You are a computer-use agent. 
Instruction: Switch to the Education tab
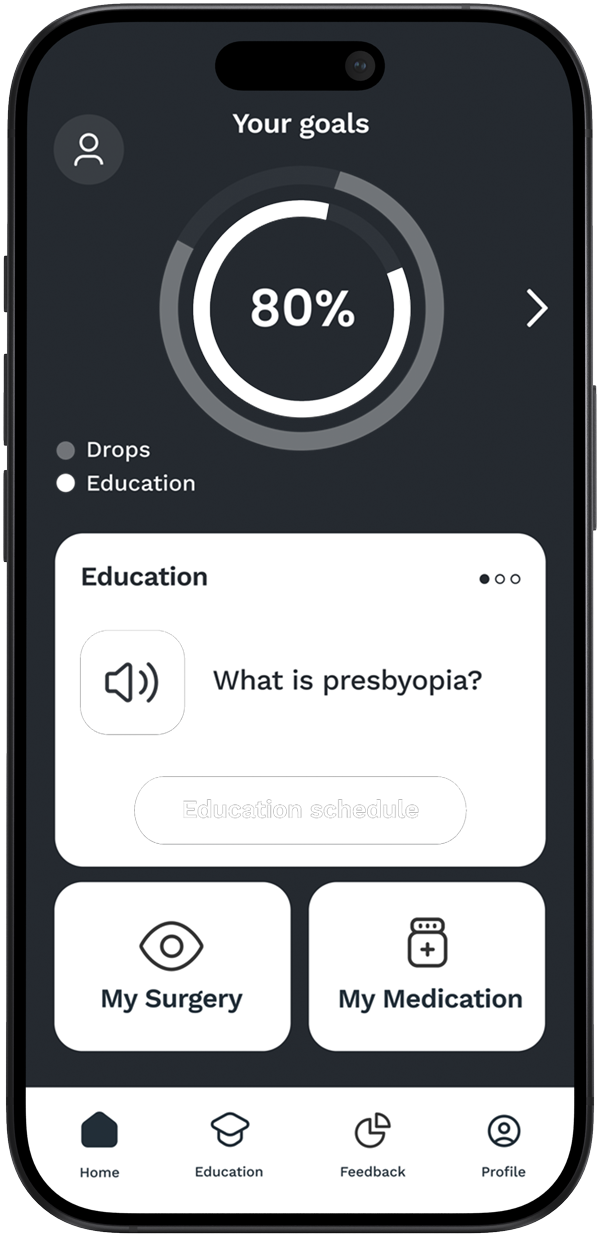tap(229, 1144)
